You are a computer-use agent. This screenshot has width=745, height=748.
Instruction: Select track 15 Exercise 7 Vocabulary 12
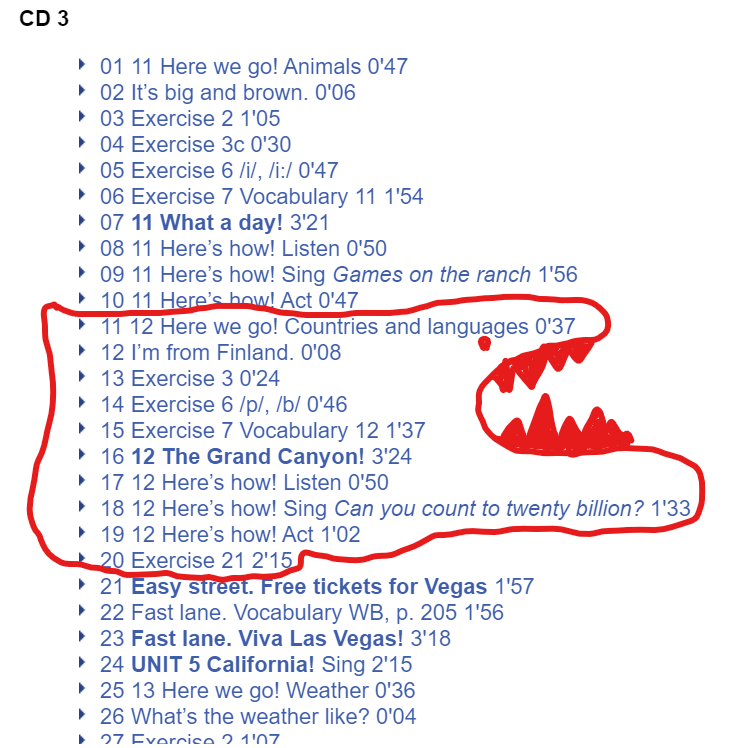coord(262,431)
